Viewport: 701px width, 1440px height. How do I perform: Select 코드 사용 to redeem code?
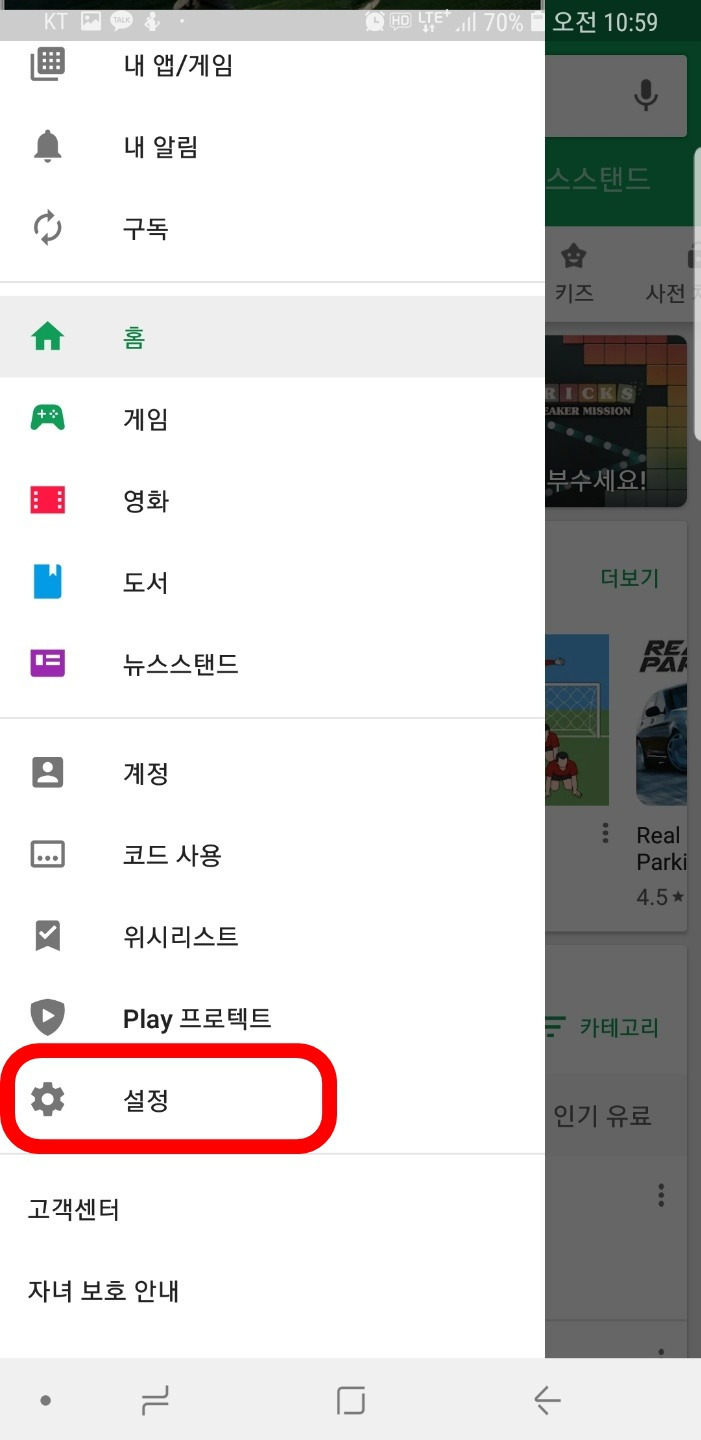(x=272, y=855)
